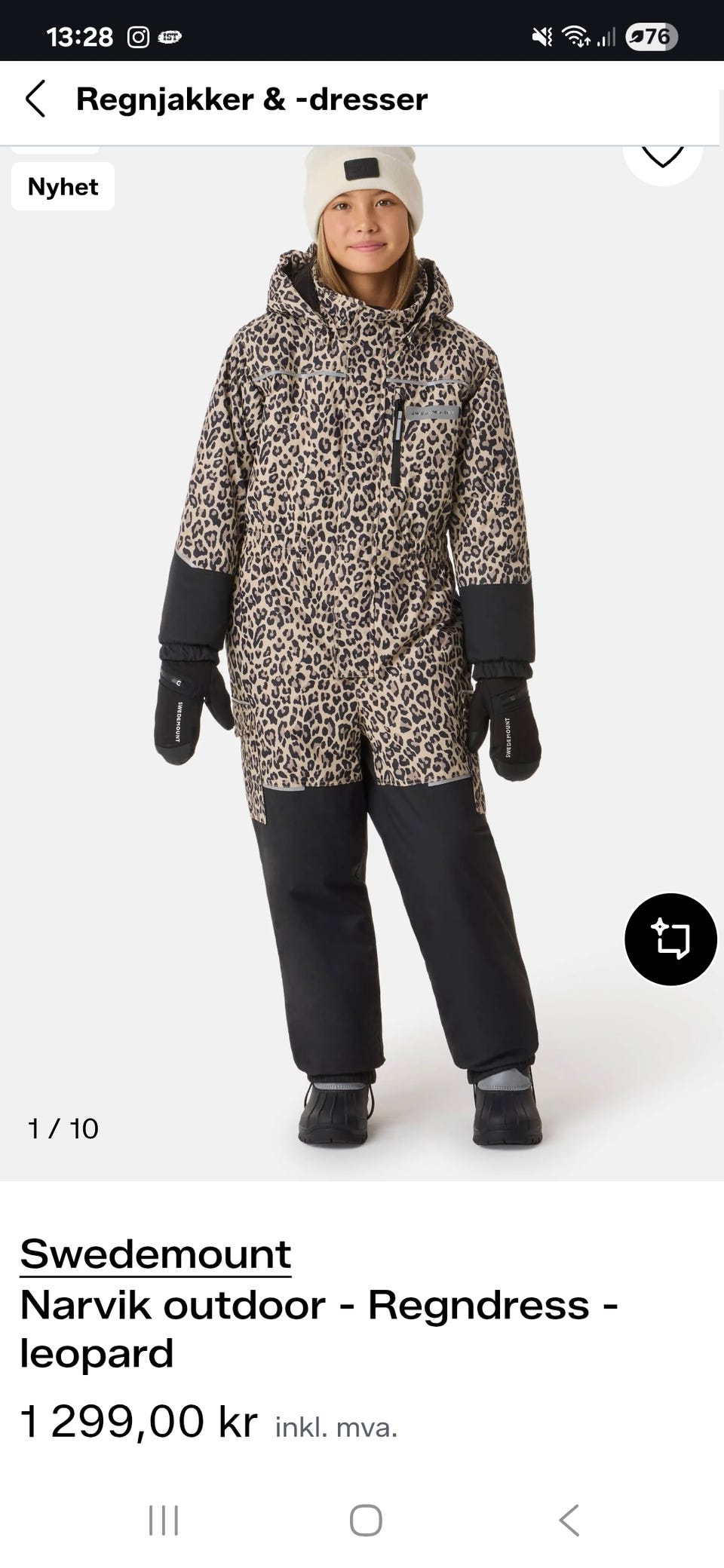Screen dimensions: 724x1568
Task: Open recent apps from the navigation bar
Action: [x=164, y=1521]
